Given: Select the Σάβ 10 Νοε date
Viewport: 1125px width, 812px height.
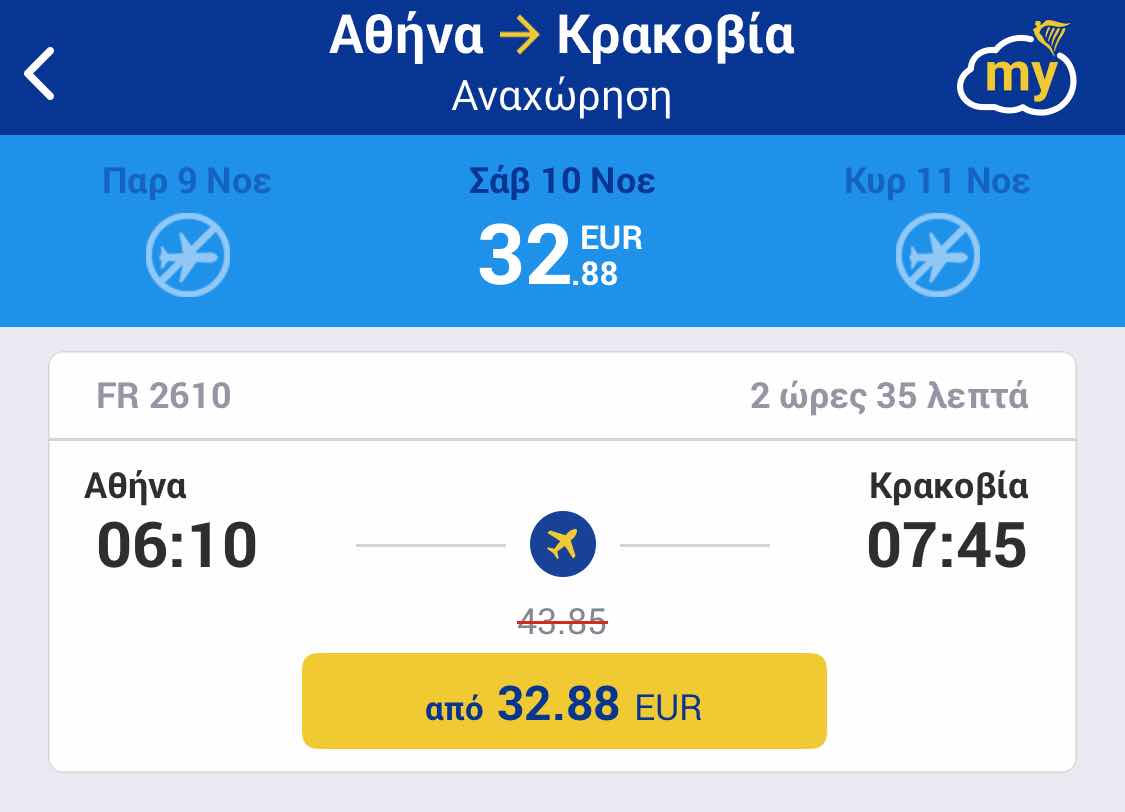Looking at the screenshot, I should 562,230.
